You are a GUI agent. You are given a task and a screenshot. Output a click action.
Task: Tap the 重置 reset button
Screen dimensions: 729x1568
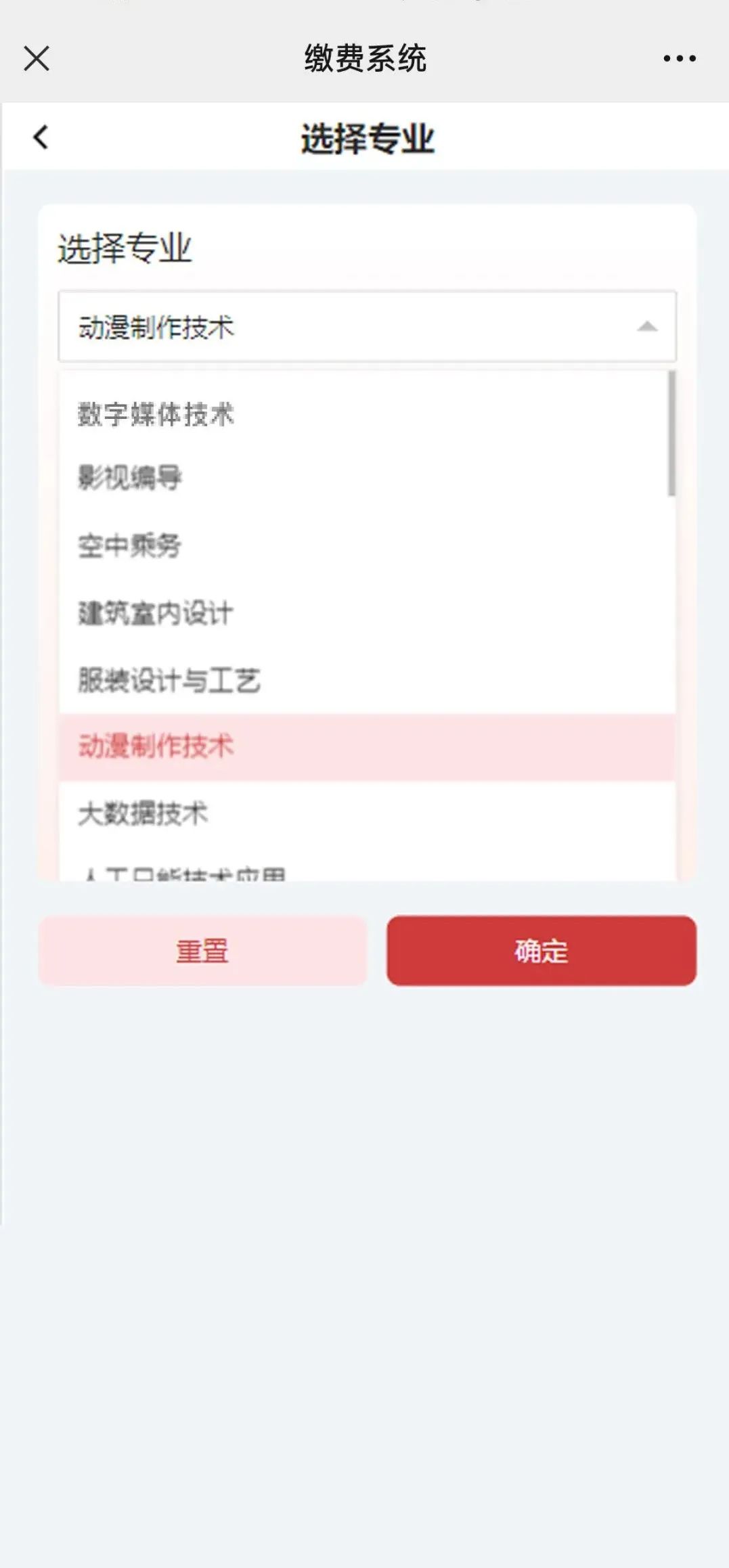point(202,951)
